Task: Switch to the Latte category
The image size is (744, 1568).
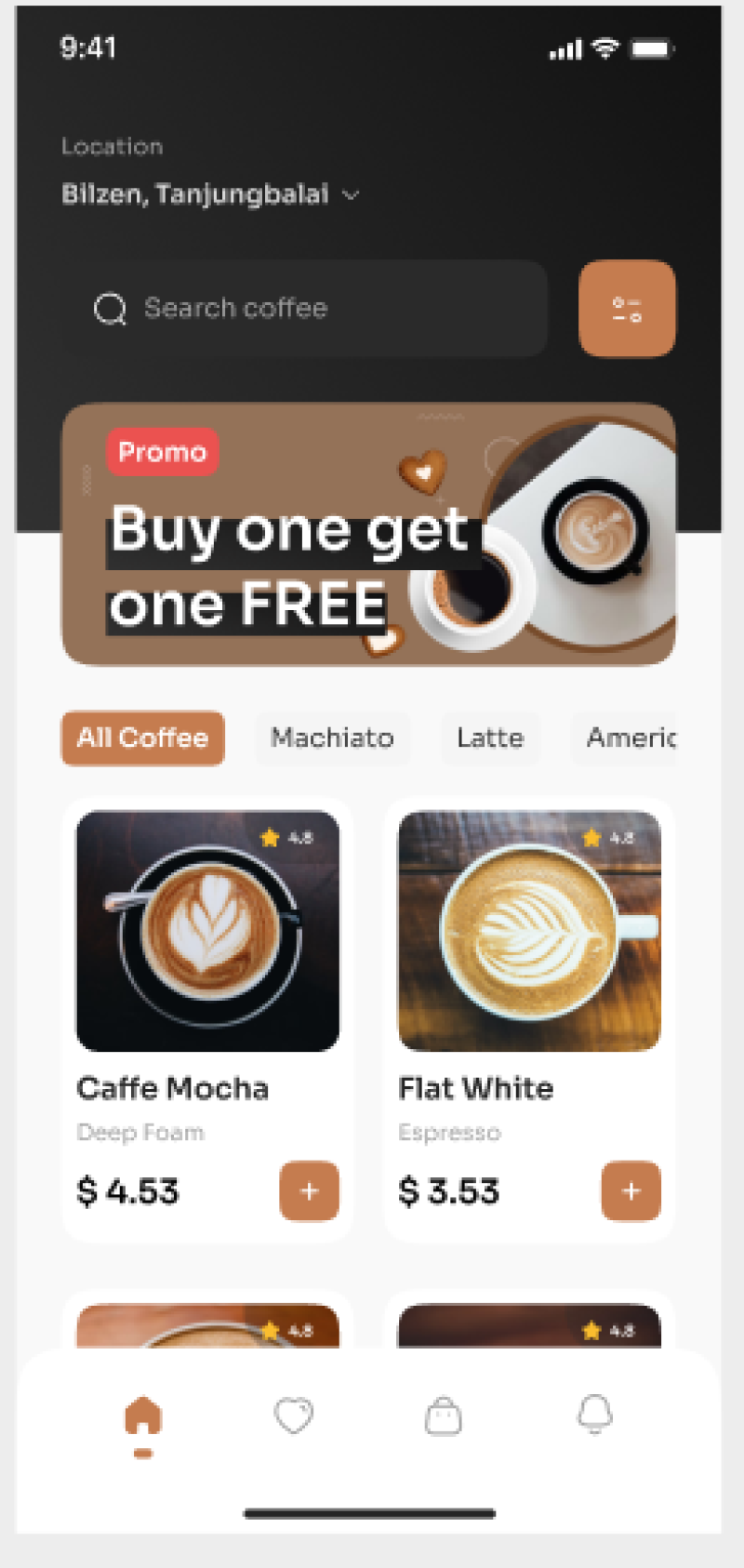Action: pos(490,738)
